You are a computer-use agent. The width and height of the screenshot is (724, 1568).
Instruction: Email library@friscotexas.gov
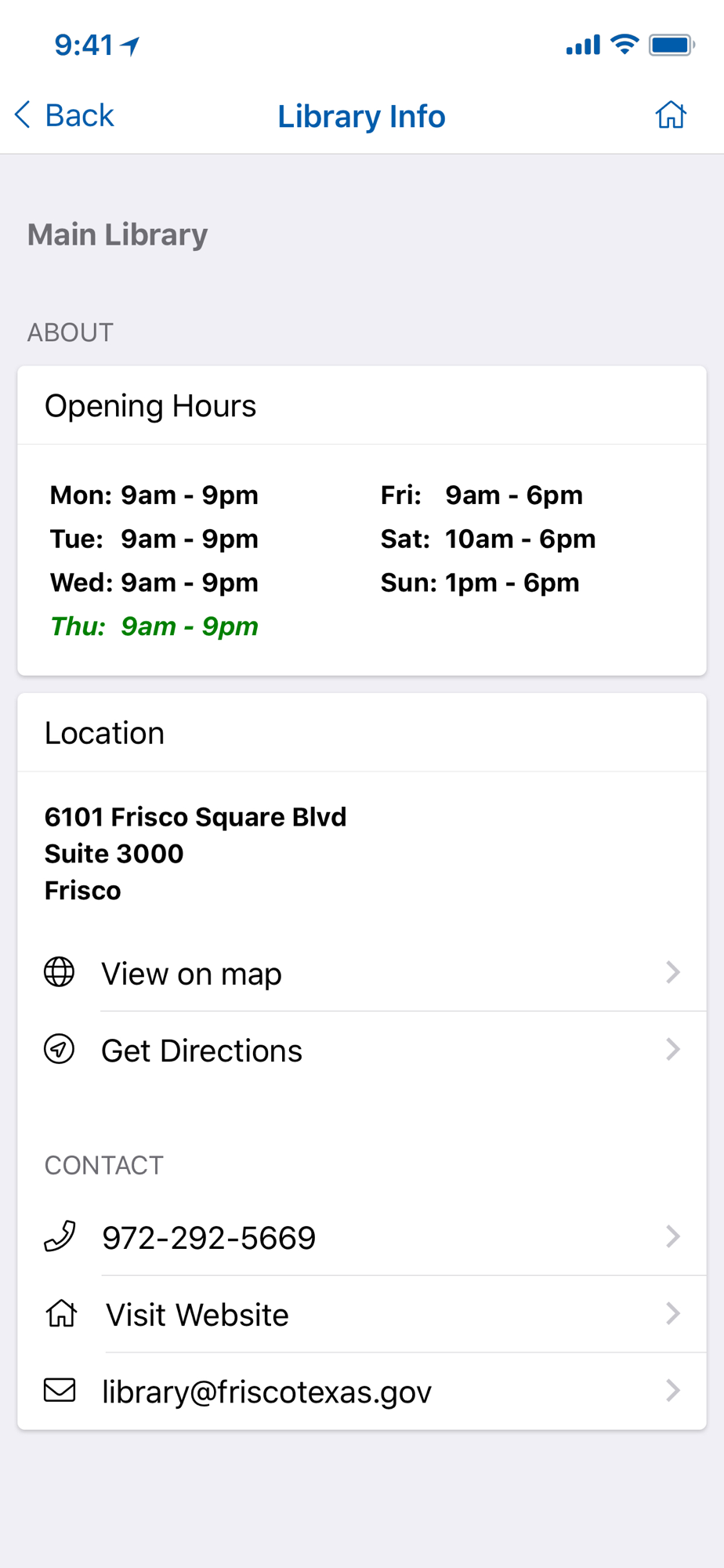pos(362,1391)
